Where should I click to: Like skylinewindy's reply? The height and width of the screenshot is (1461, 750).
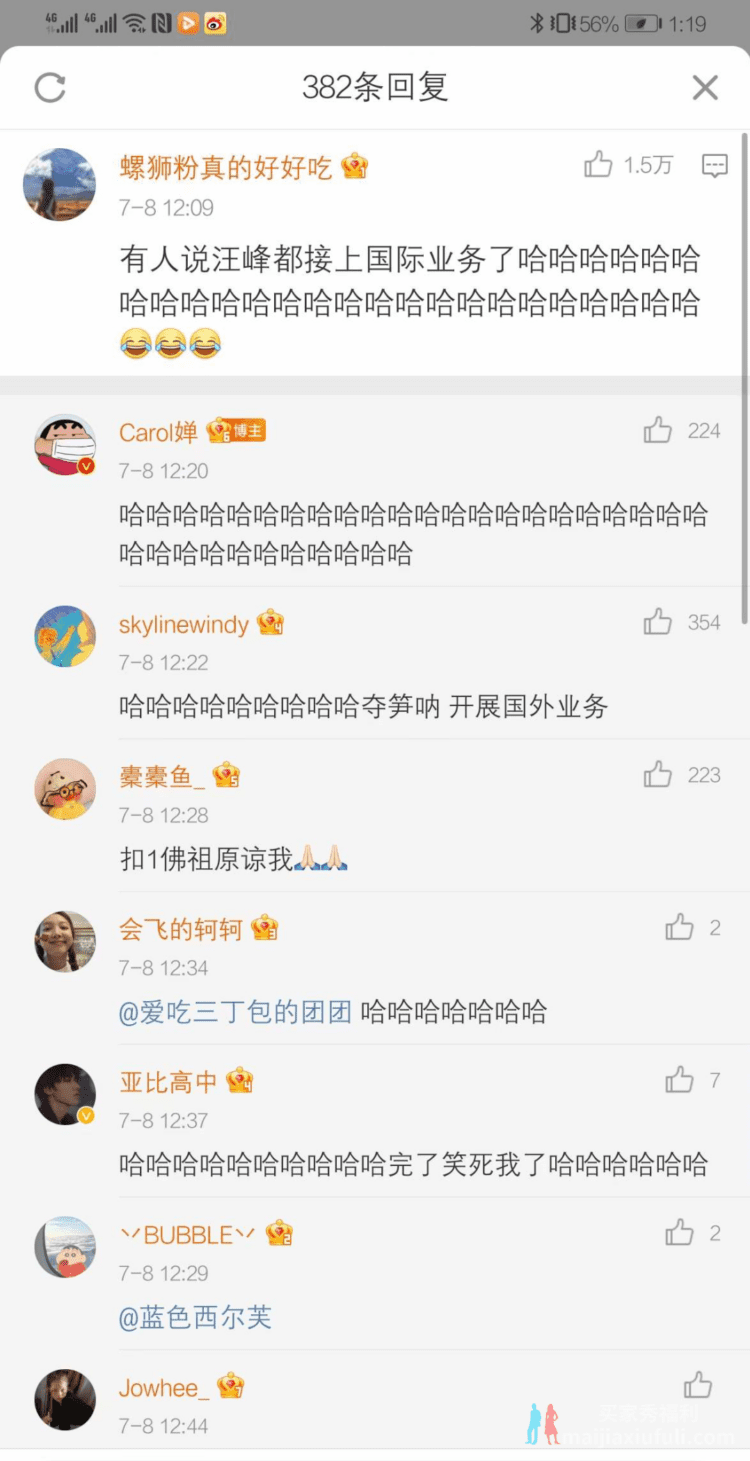pos(658,623)
